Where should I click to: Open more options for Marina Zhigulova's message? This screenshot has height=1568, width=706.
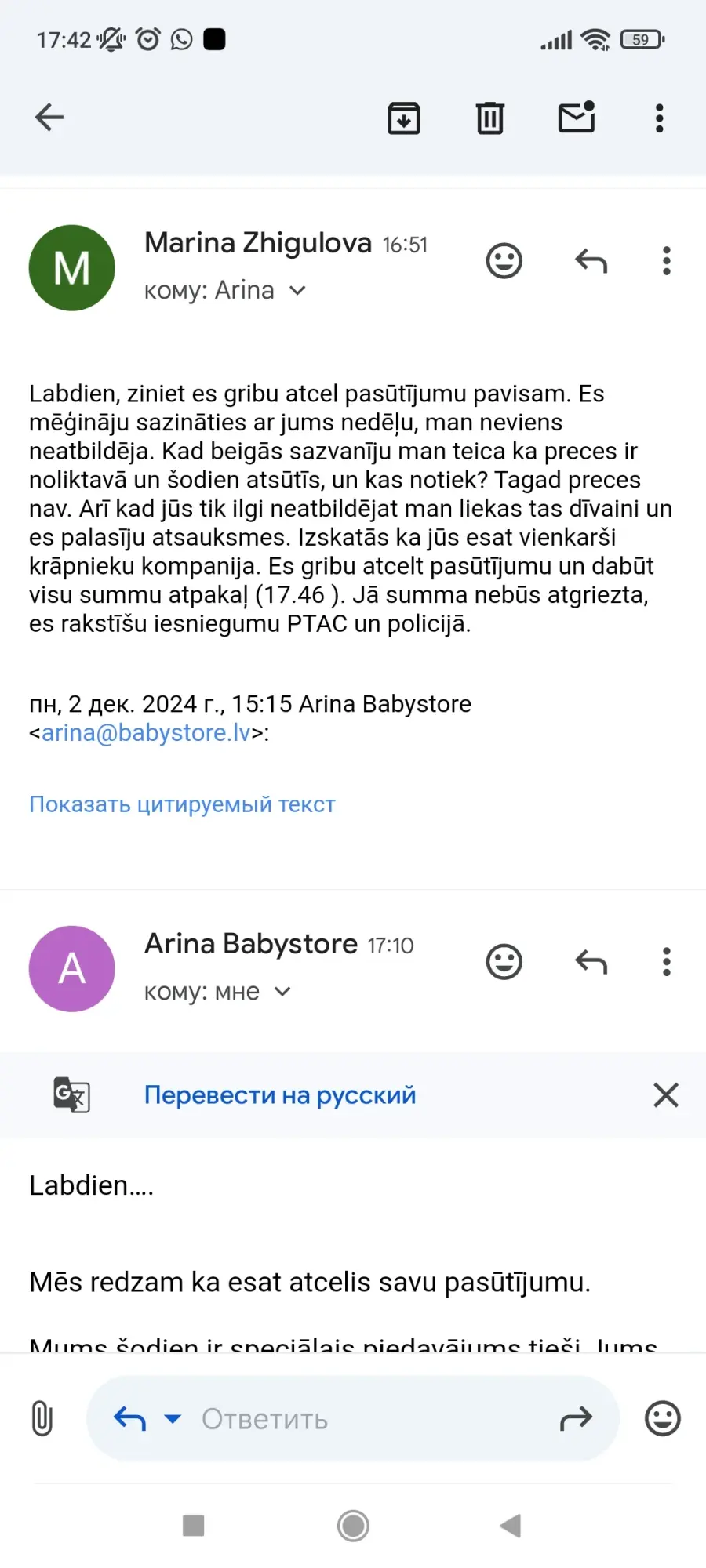[667, 260]
